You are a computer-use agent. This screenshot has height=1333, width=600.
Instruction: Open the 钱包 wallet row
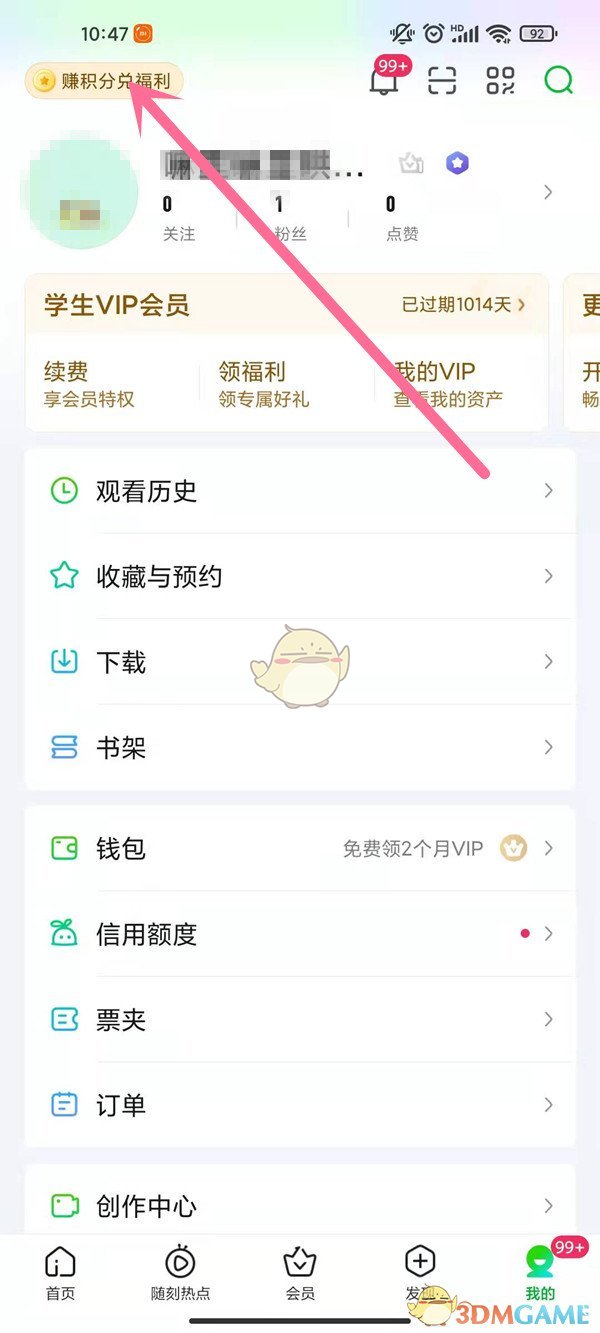(300, 849)
